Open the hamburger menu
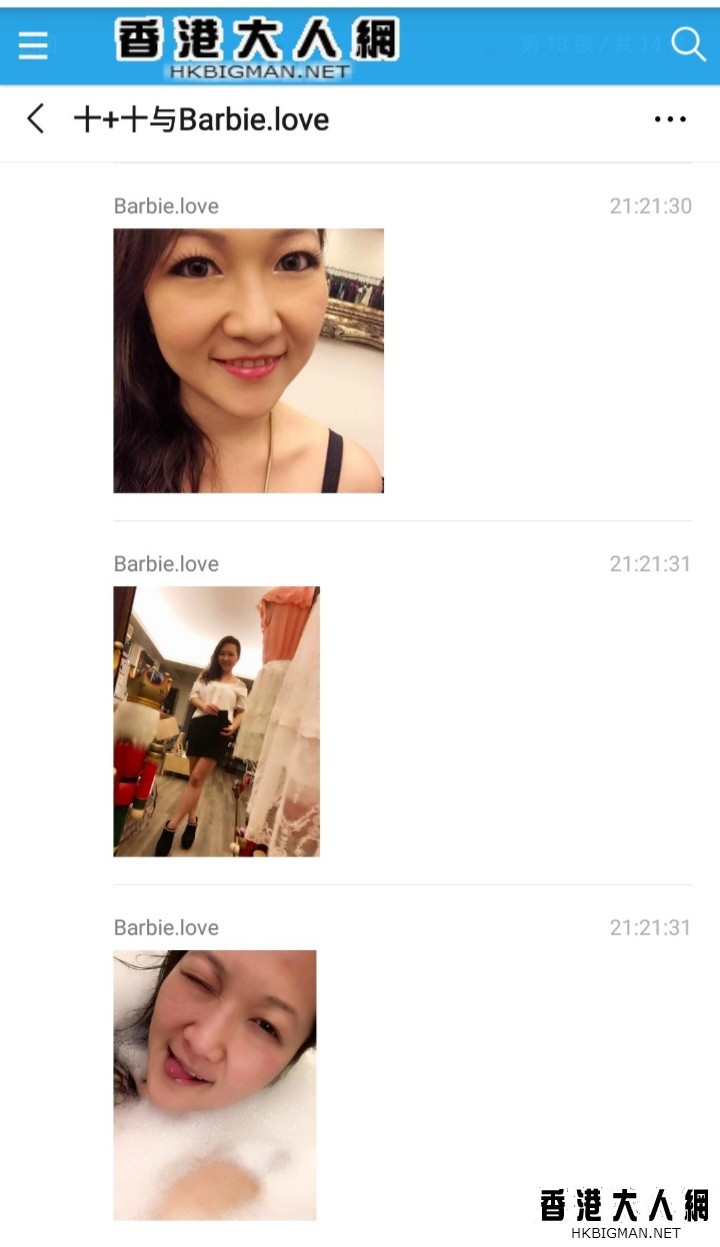 click(33, 45)
